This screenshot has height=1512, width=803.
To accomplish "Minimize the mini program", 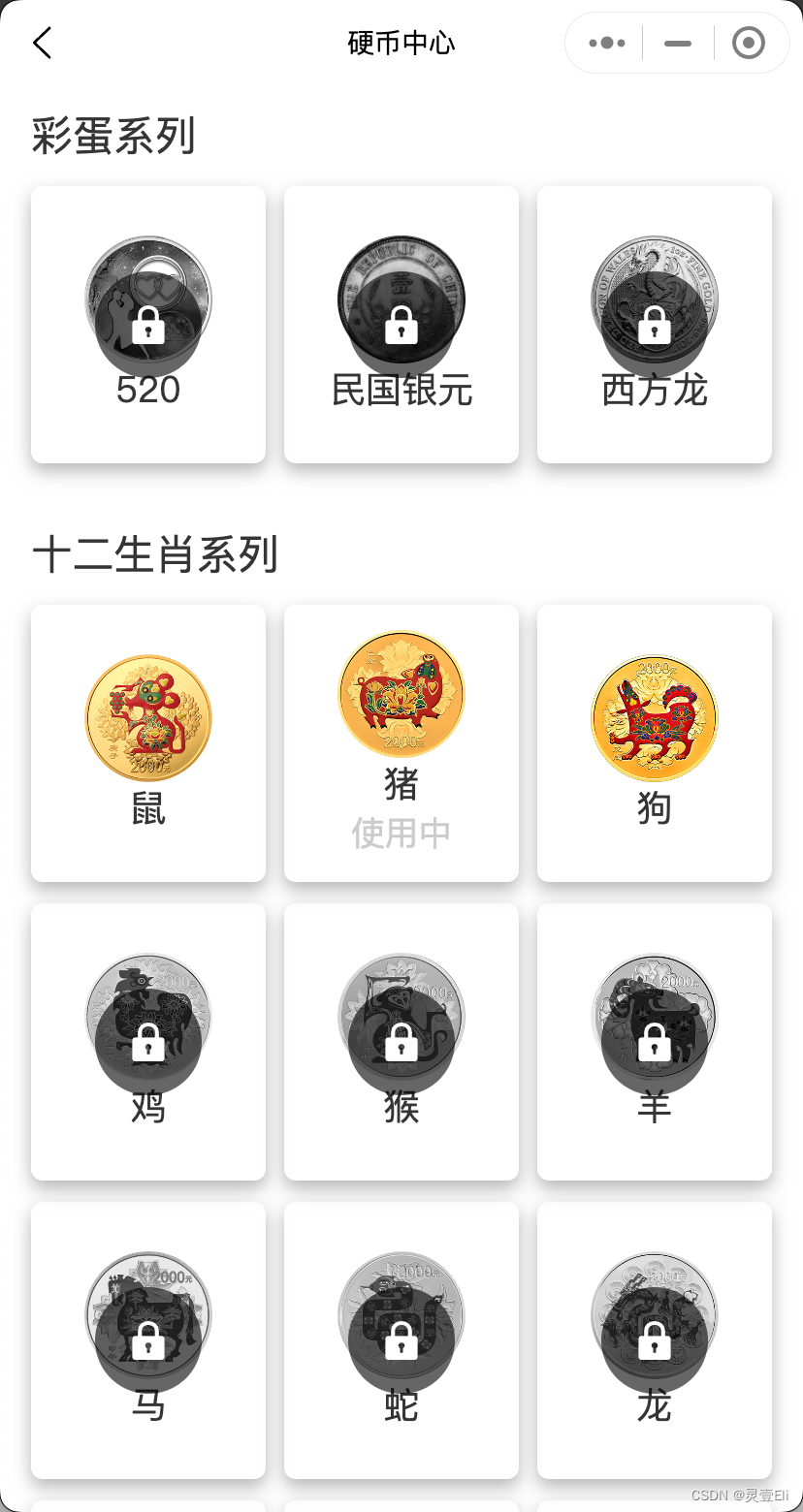I will [678, 44].
